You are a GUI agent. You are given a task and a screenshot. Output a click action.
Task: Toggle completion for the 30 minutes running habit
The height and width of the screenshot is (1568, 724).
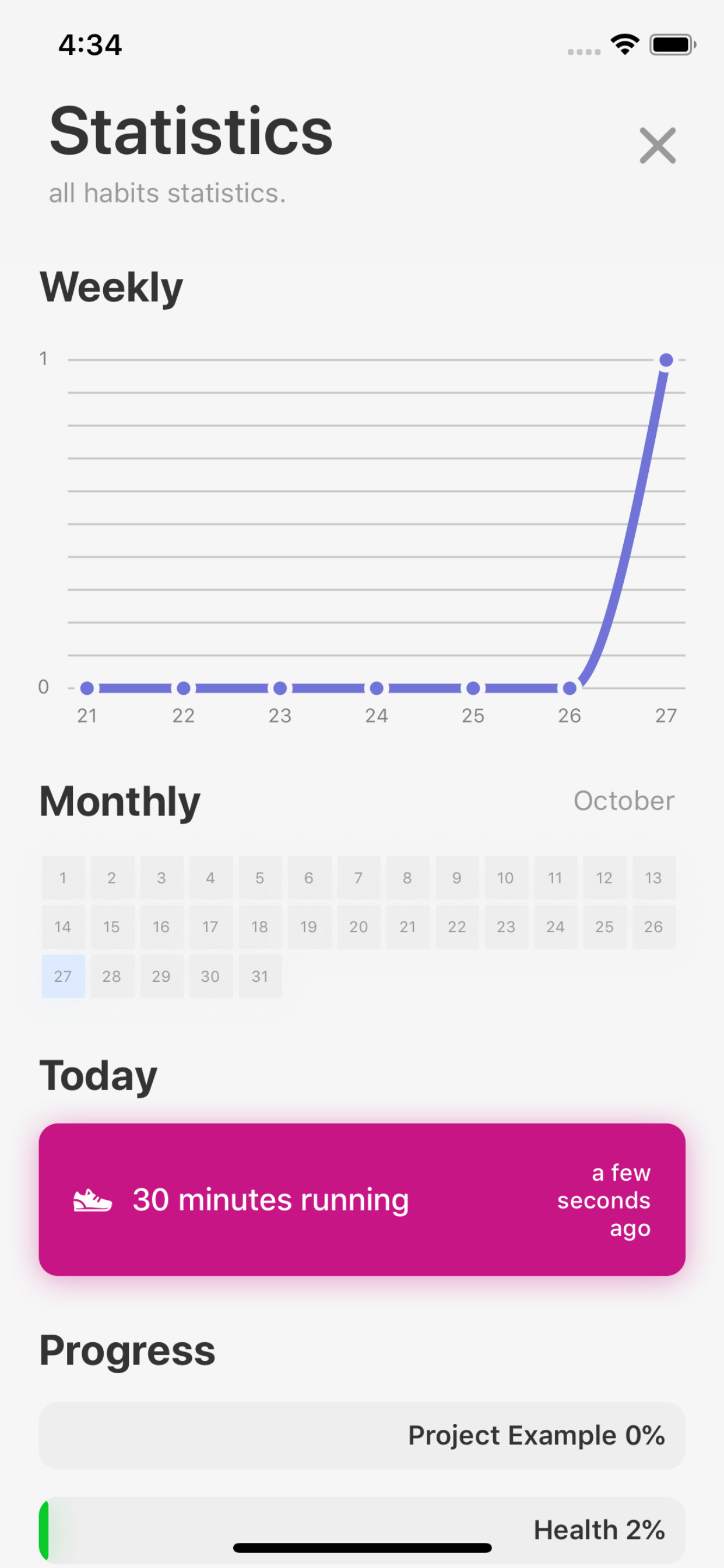(x=362, y=1199)
